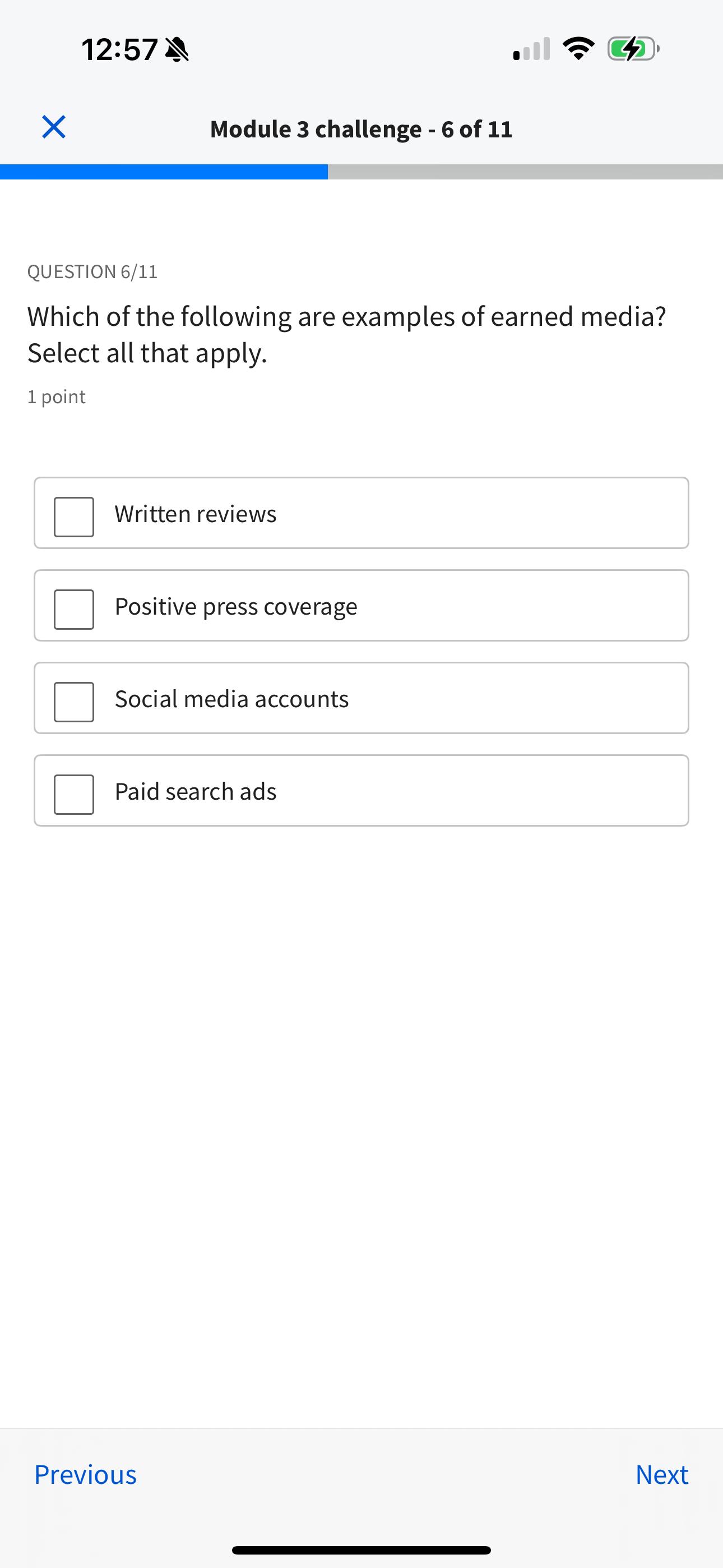The height and width of the screenshot is (1568, 723).
Task: Tick the Social media accounts option
Action: [x=73, y=701]
